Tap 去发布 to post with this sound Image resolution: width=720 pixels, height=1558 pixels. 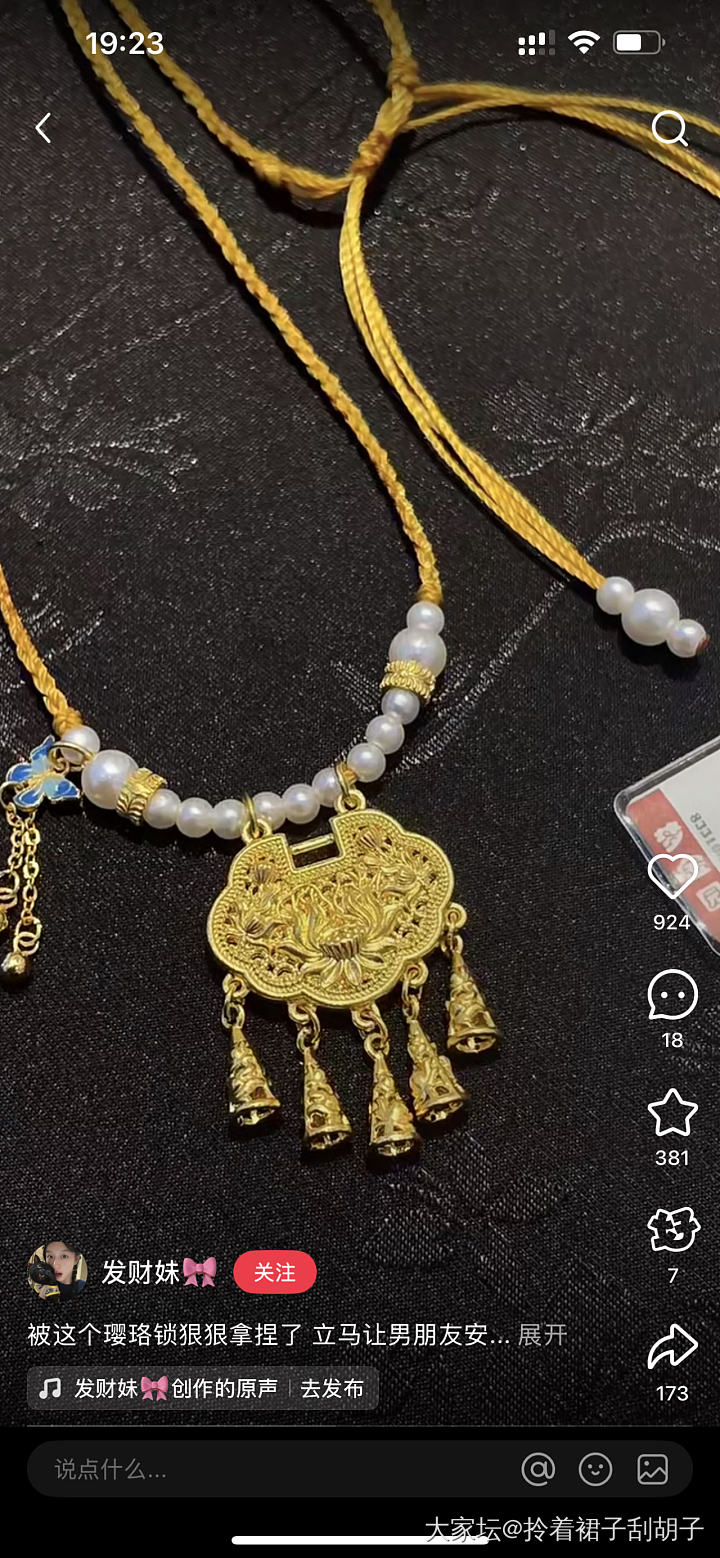coord(332,1388)
